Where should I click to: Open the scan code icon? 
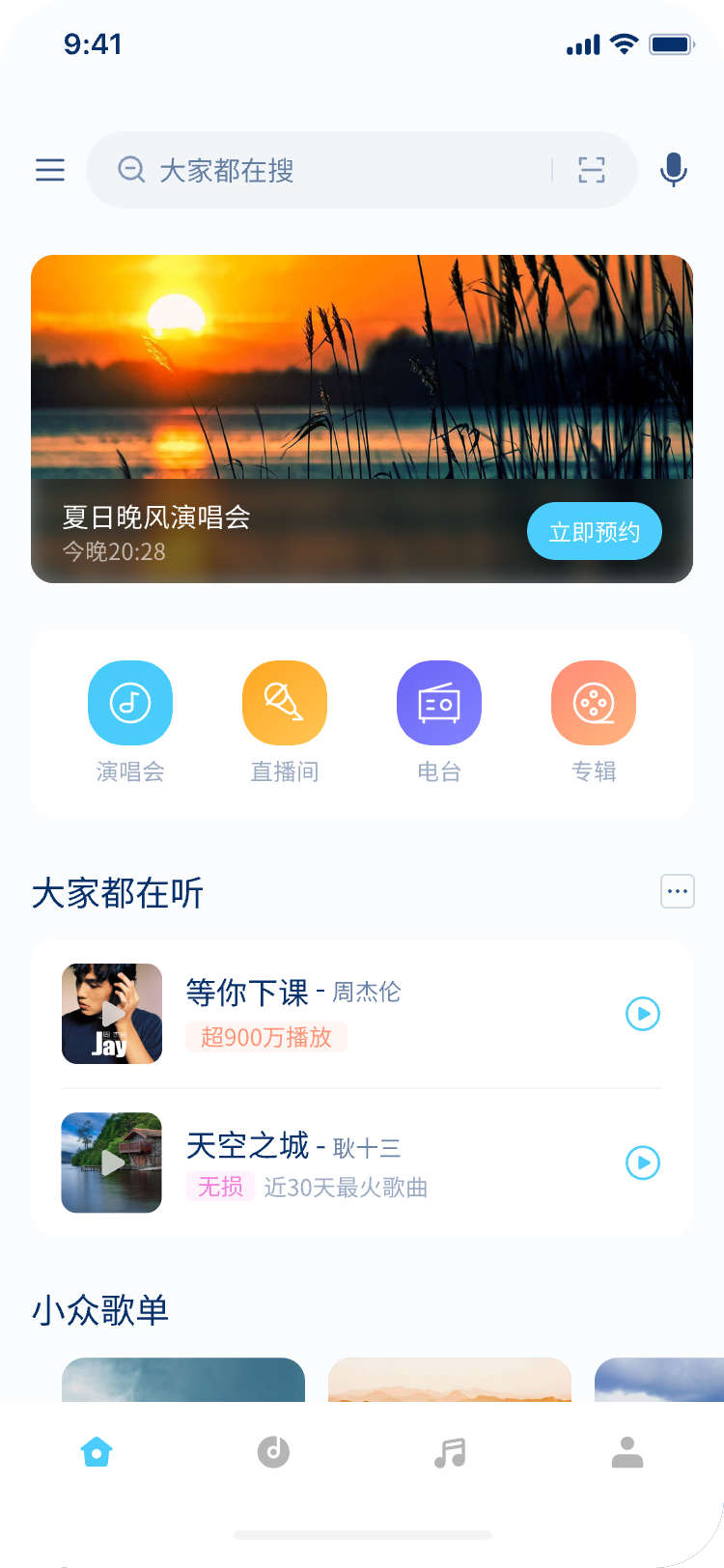(591, 171)
